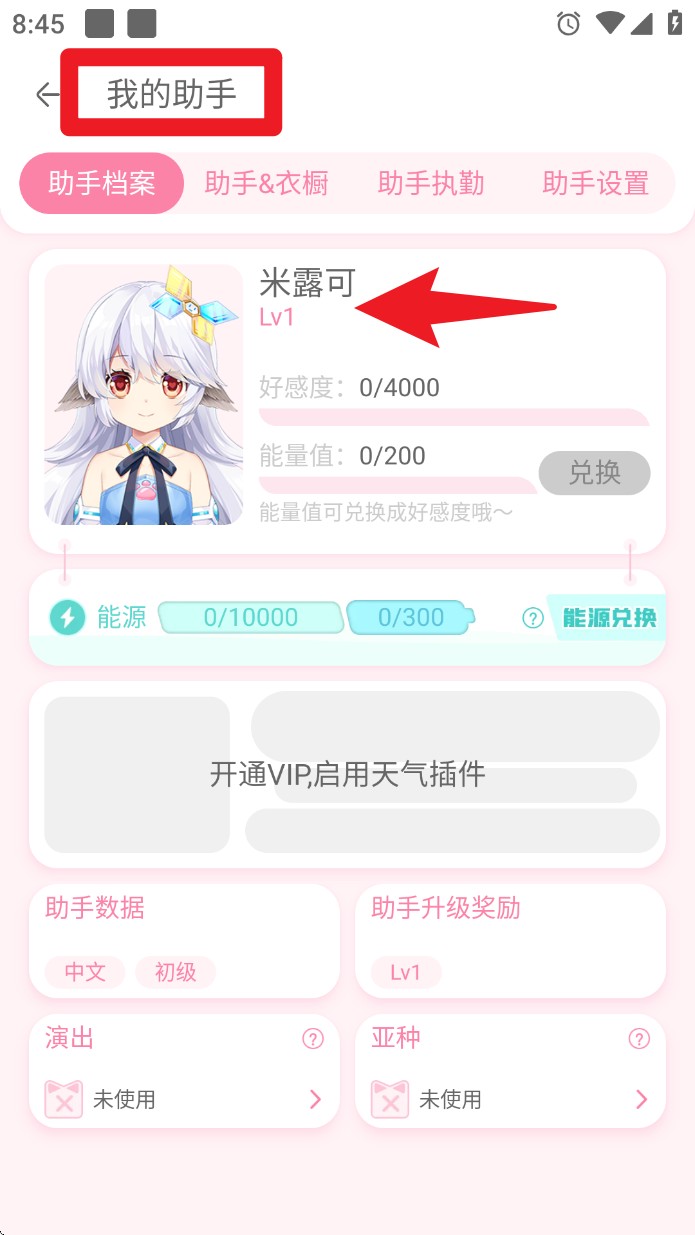Image resolution: width=695 pixels, height=1235 pixels.
Task: Open VIP to enable the weather plugin
Action: point(347,774)
